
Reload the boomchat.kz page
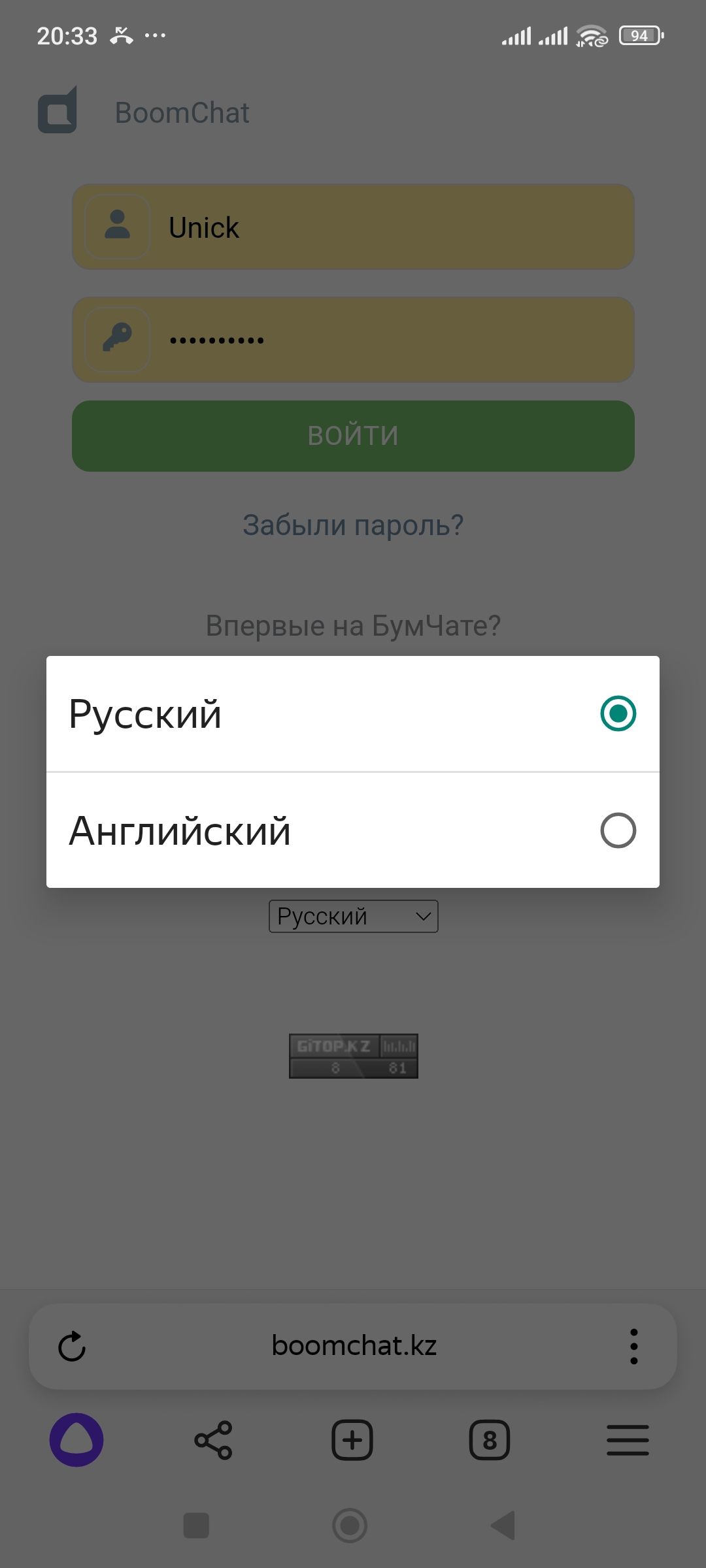[x=72, y=1347]
